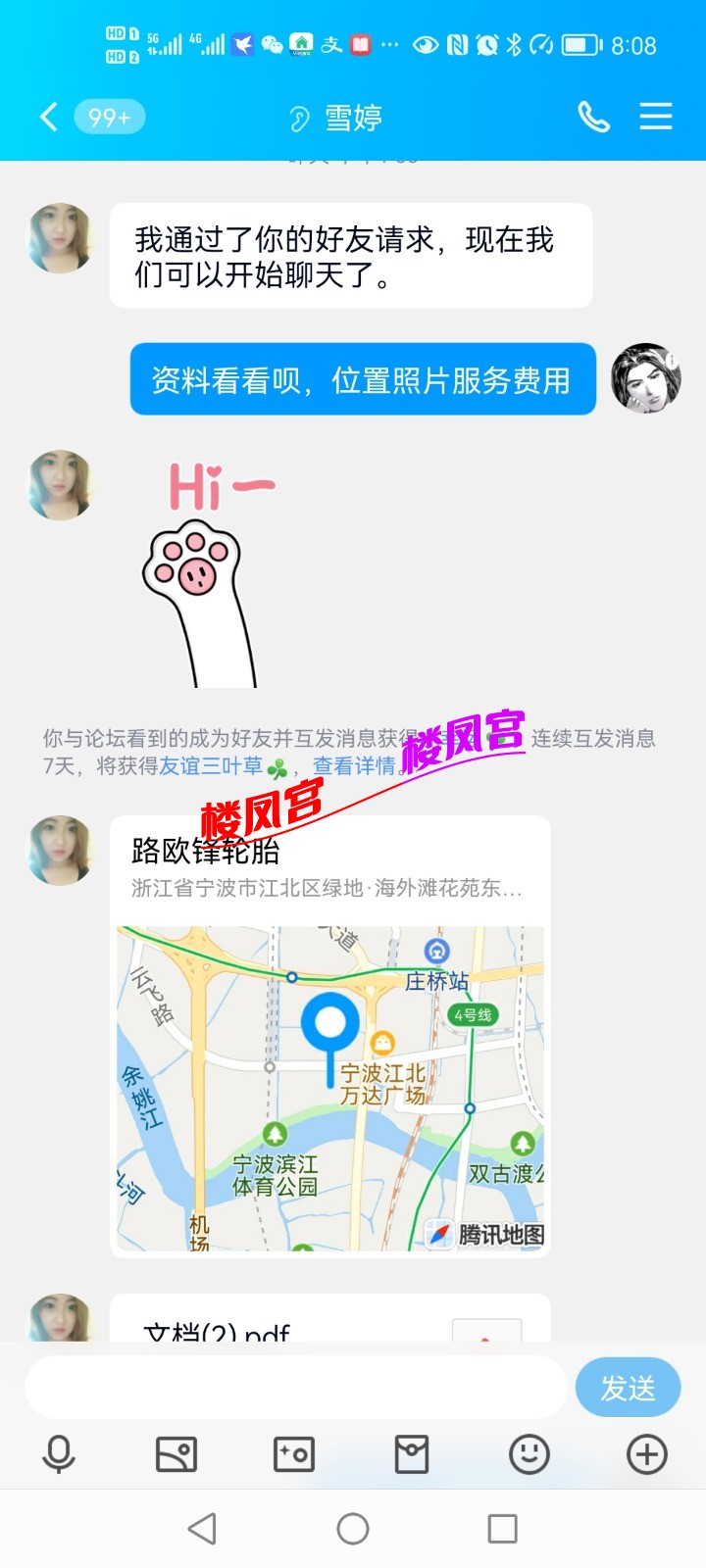Screen dimensions: 706x1568
Task: Tap the battery indicator in status bar
Action: click(x=579, y=43)
